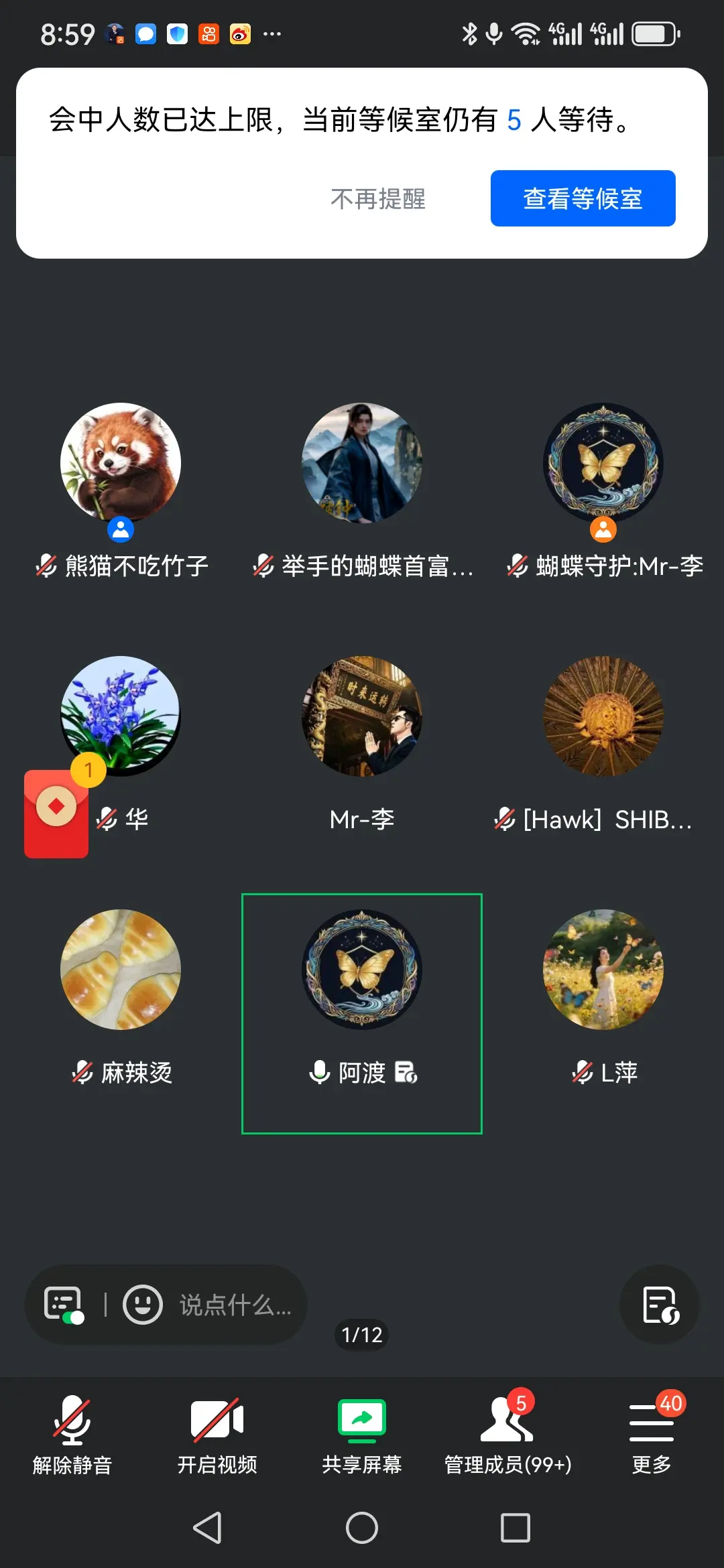Image resolution: width=724 pixels, height=1568 pixels.
Task: Tap the 1/12 page indicator
Action: pos(361,1333)
